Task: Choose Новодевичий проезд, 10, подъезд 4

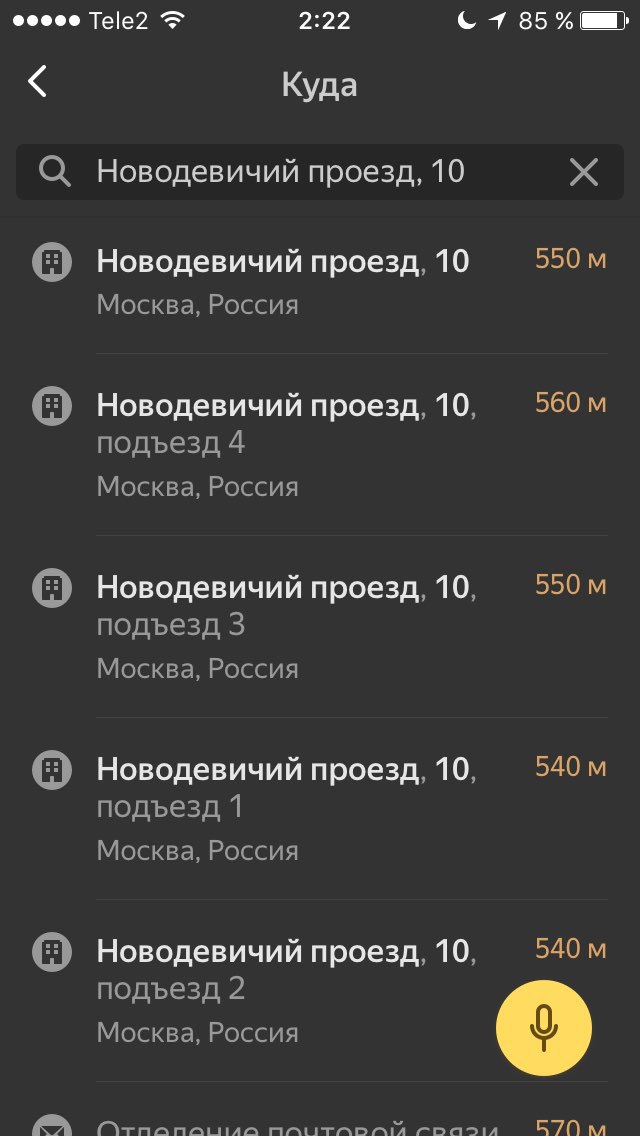Action: point(320,445)
